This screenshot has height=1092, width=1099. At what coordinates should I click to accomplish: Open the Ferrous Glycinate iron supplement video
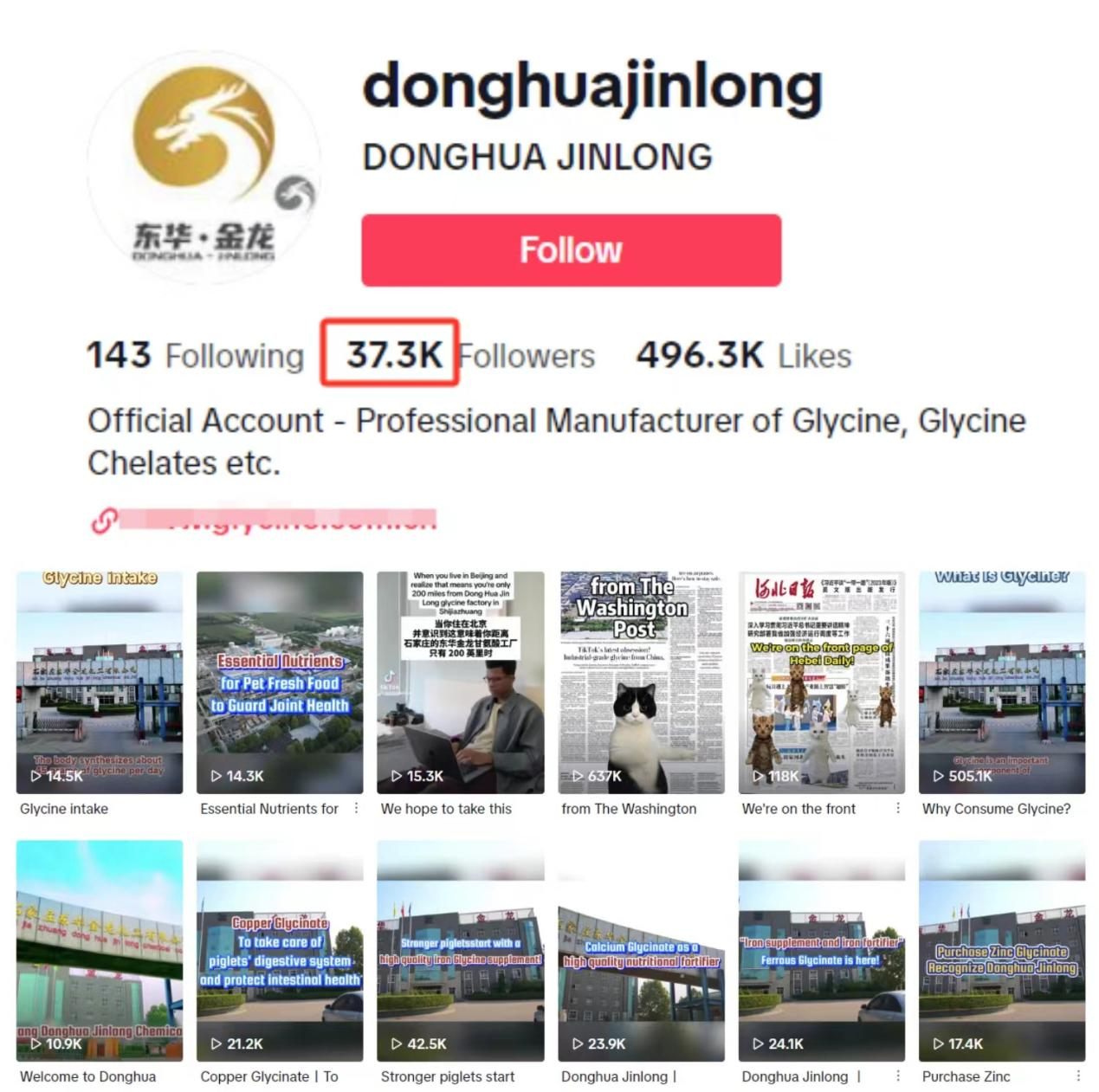pyautogui.click(x=821, y=950)
